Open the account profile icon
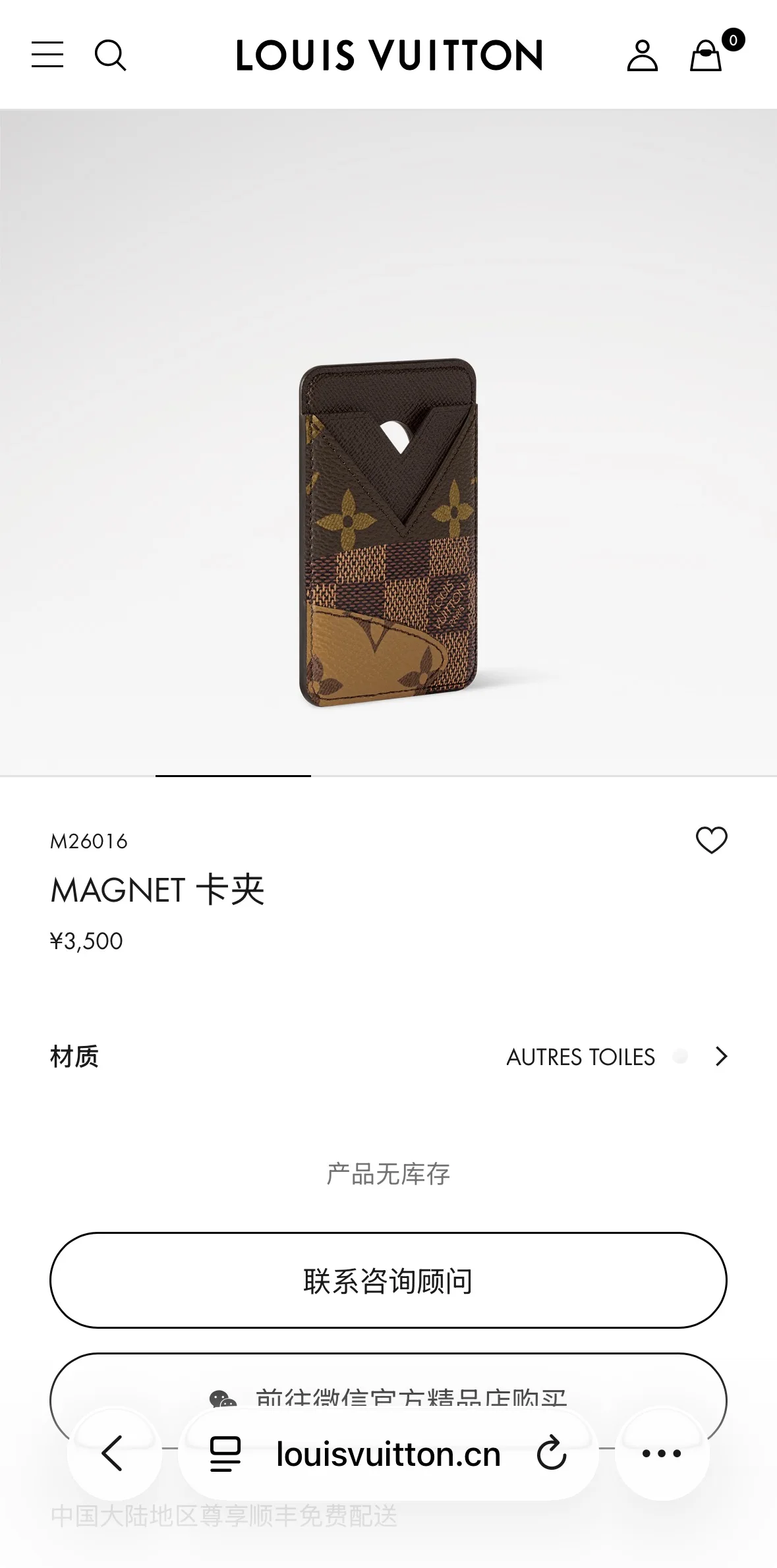The image size is (777, 1568). 642,55
